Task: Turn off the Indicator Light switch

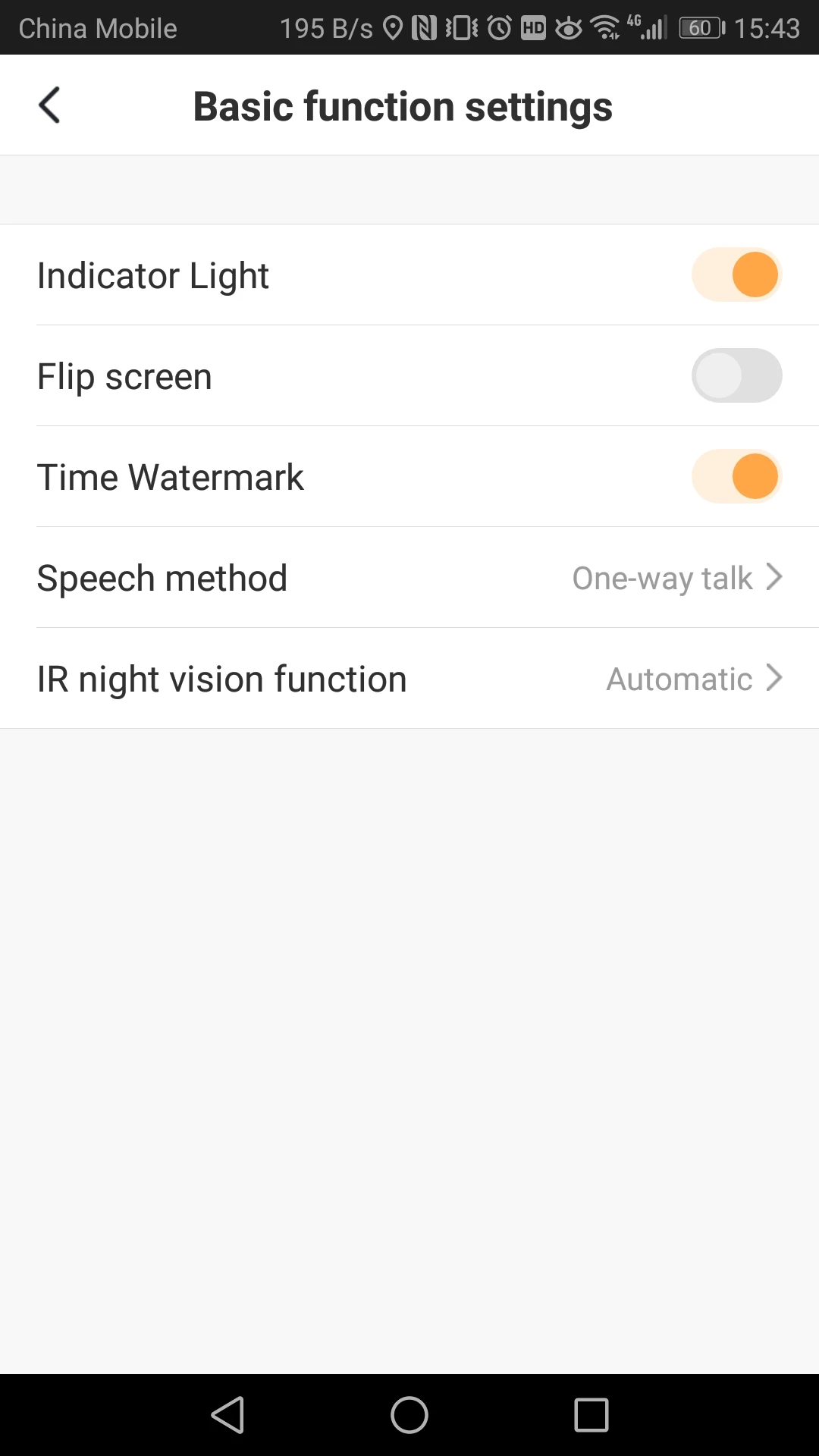Action: point(736,275)
